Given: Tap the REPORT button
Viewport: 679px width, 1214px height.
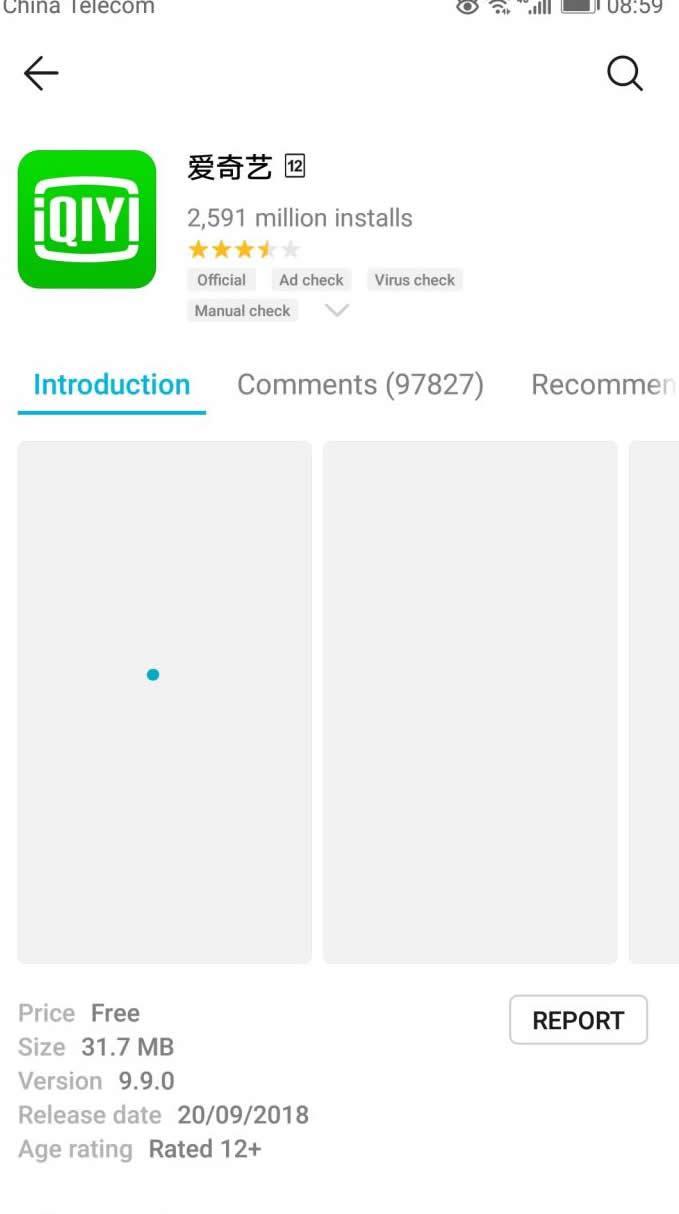Looking at the screenshot, I should point(578,1020).
